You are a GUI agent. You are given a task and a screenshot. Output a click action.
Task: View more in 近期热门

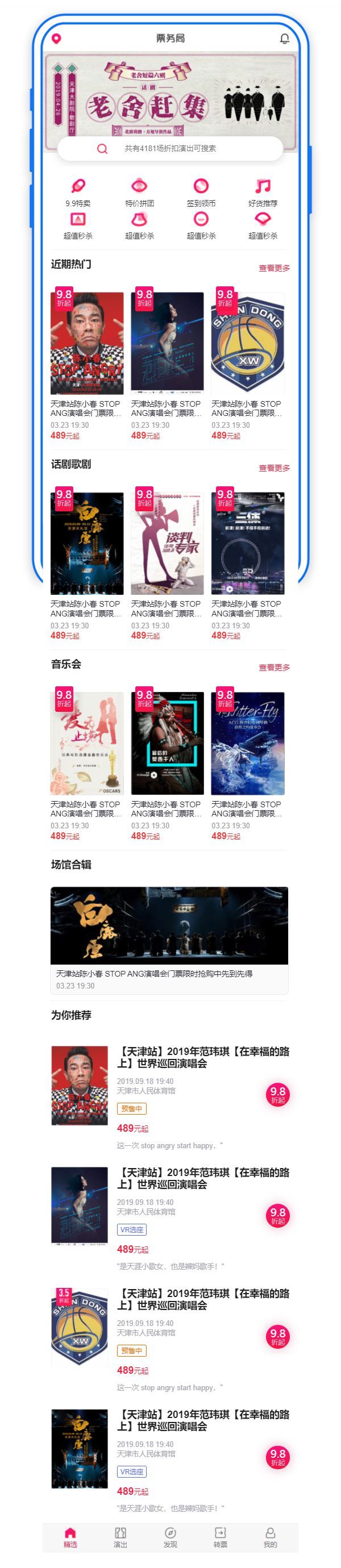click(274, 268)
